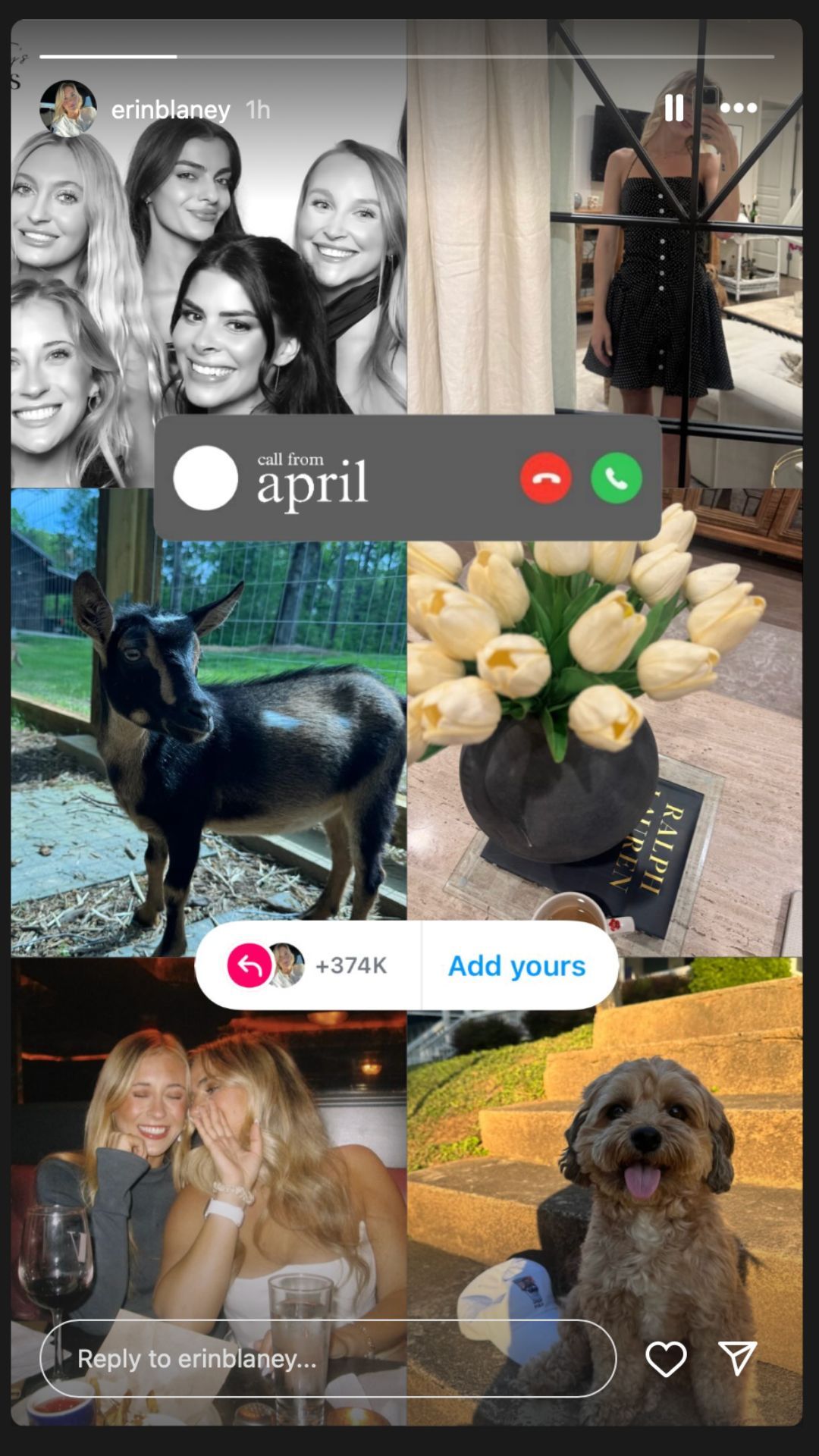
Task: Share the story via paper plane icon
Action: [737, 1357]
